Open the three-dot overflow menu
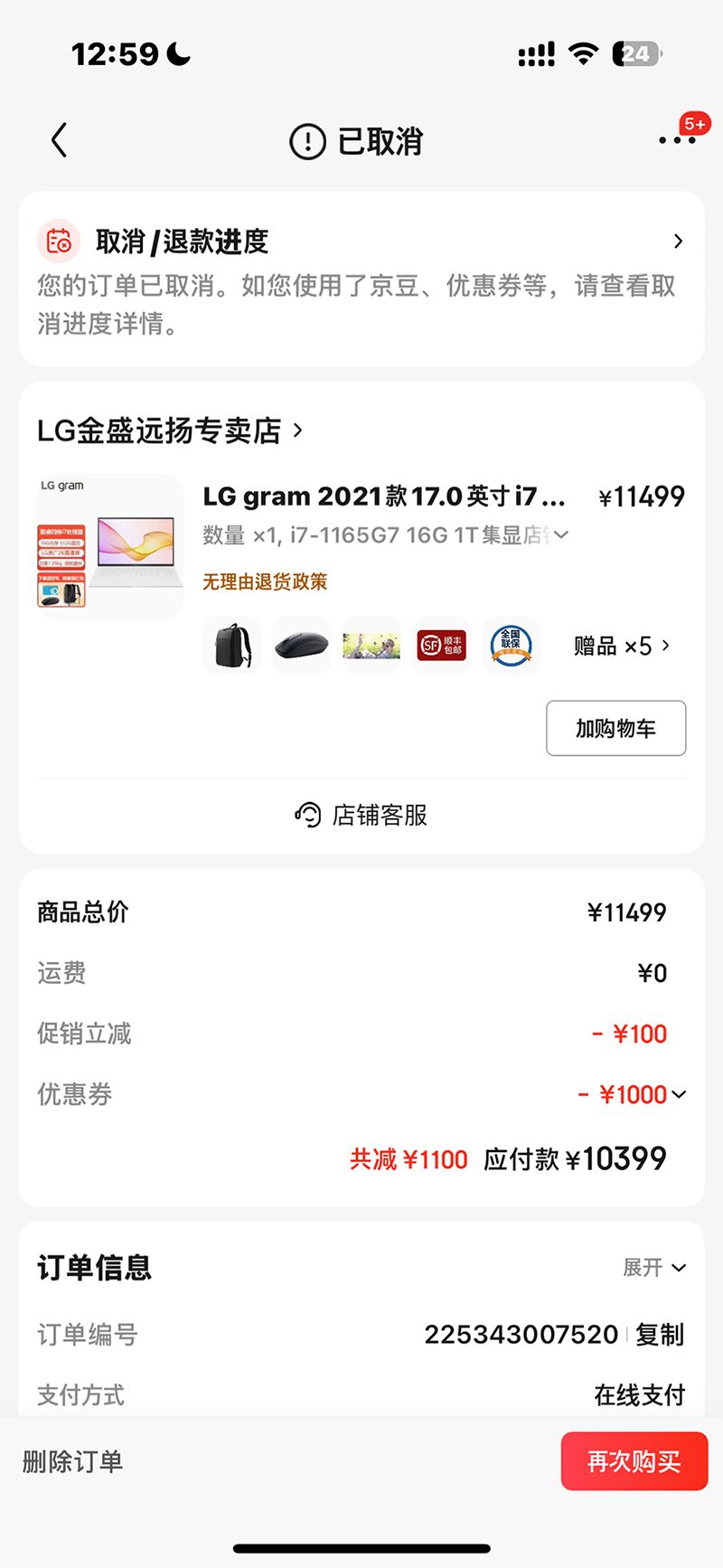This screenshot has height=1568, width=723. pyautogui.click(x=677, y=140)
